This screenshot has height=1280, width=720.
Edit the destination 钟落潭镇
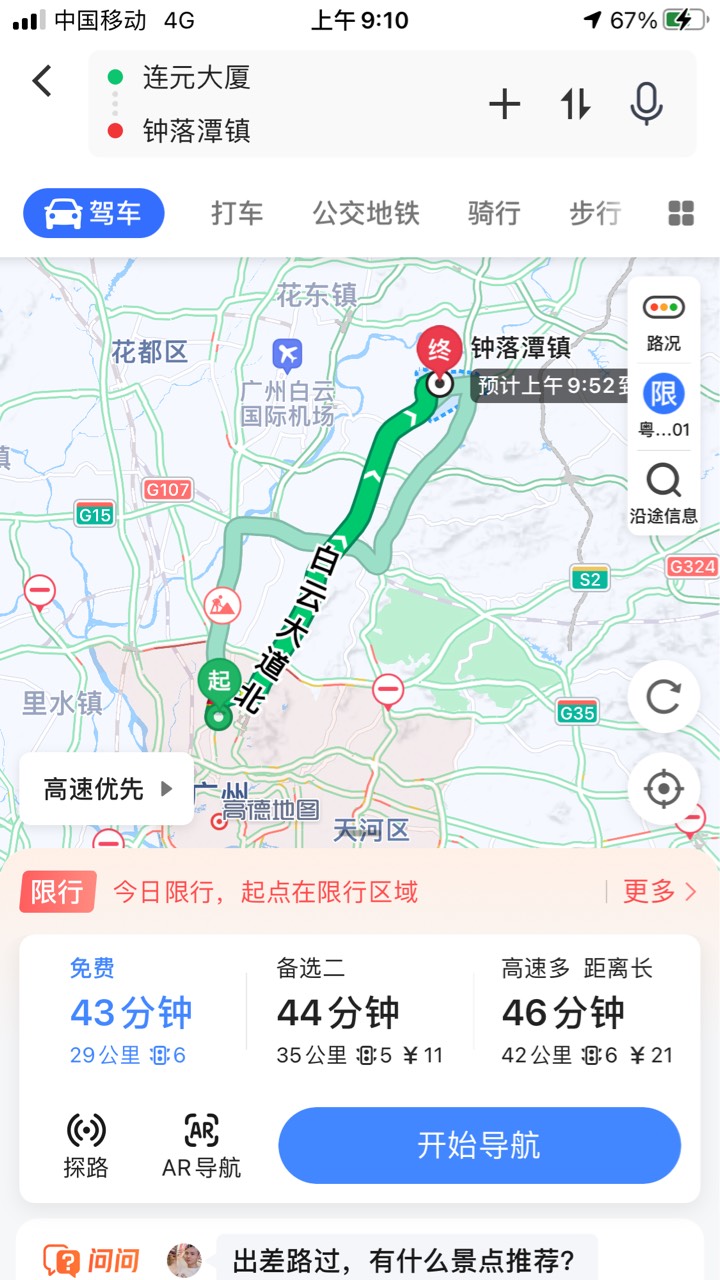pos(196,131)
